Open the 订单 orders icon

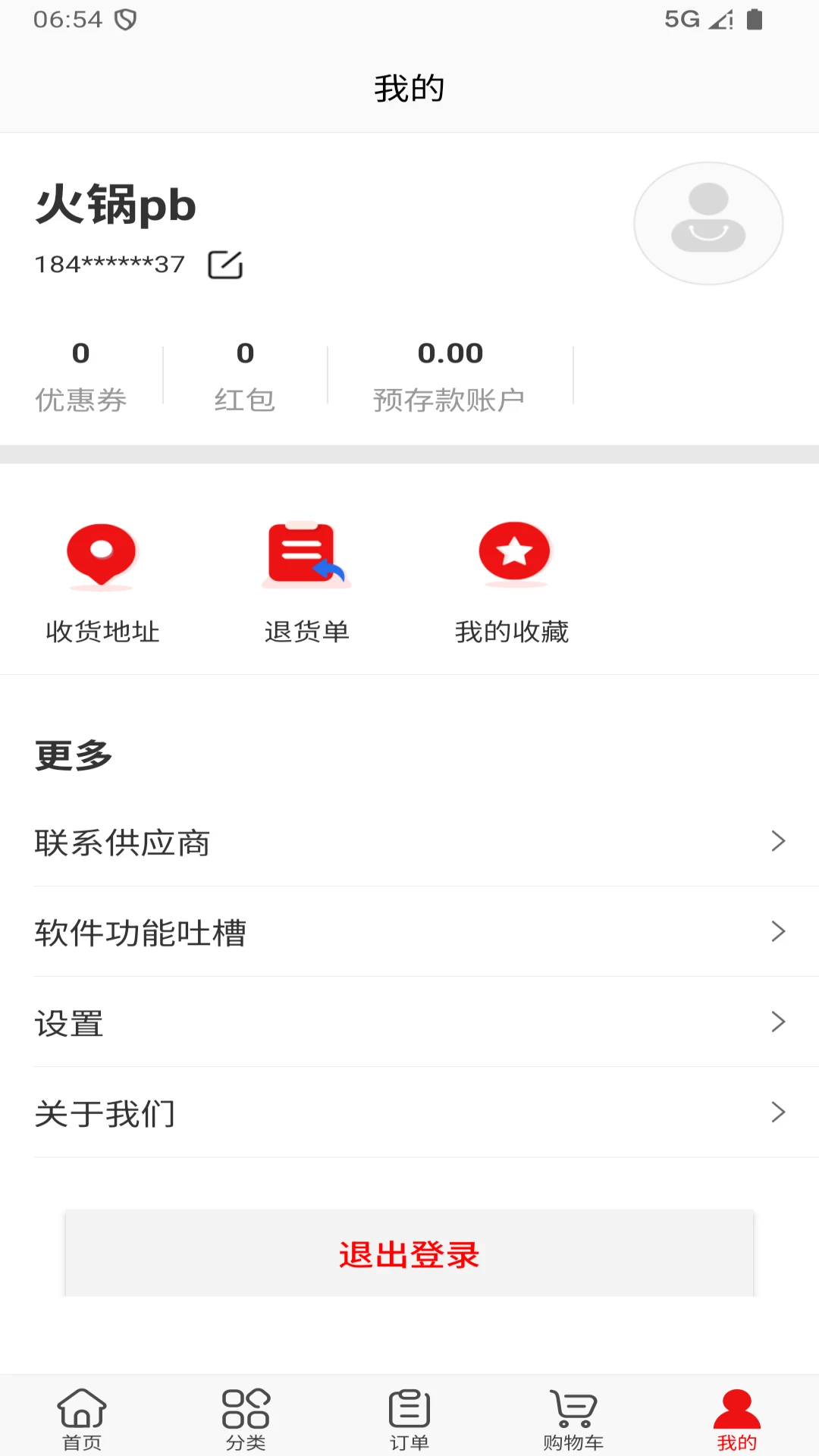pyautogui.click(x=409, y=1410)
